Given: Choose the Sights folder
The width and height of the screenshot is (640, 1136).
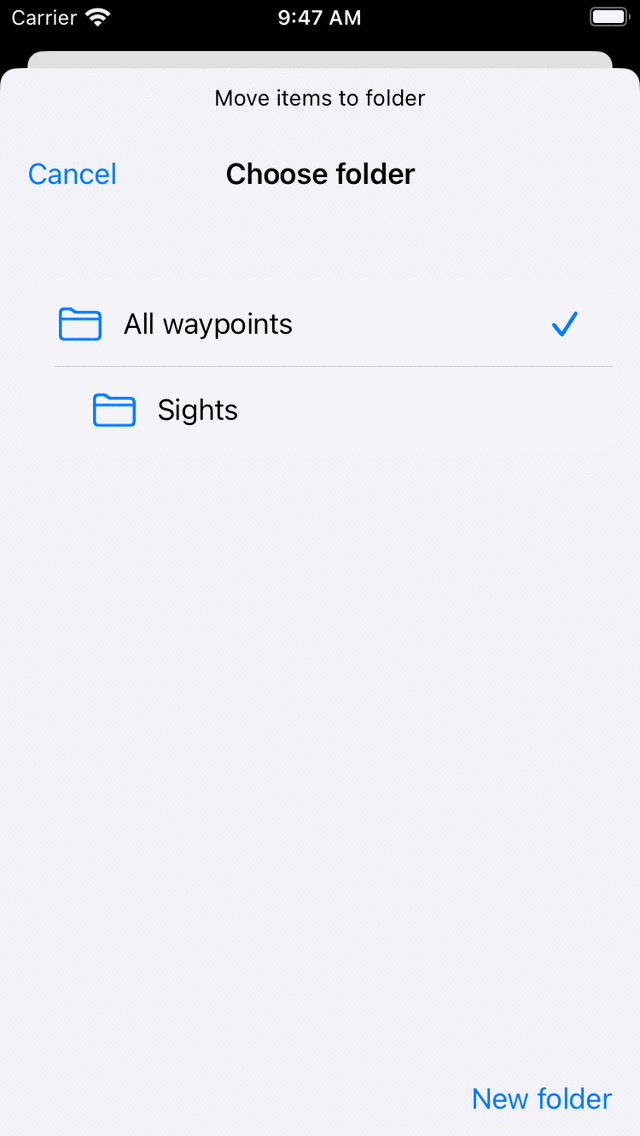Looking at the screenshot, I should pos(198,410).
